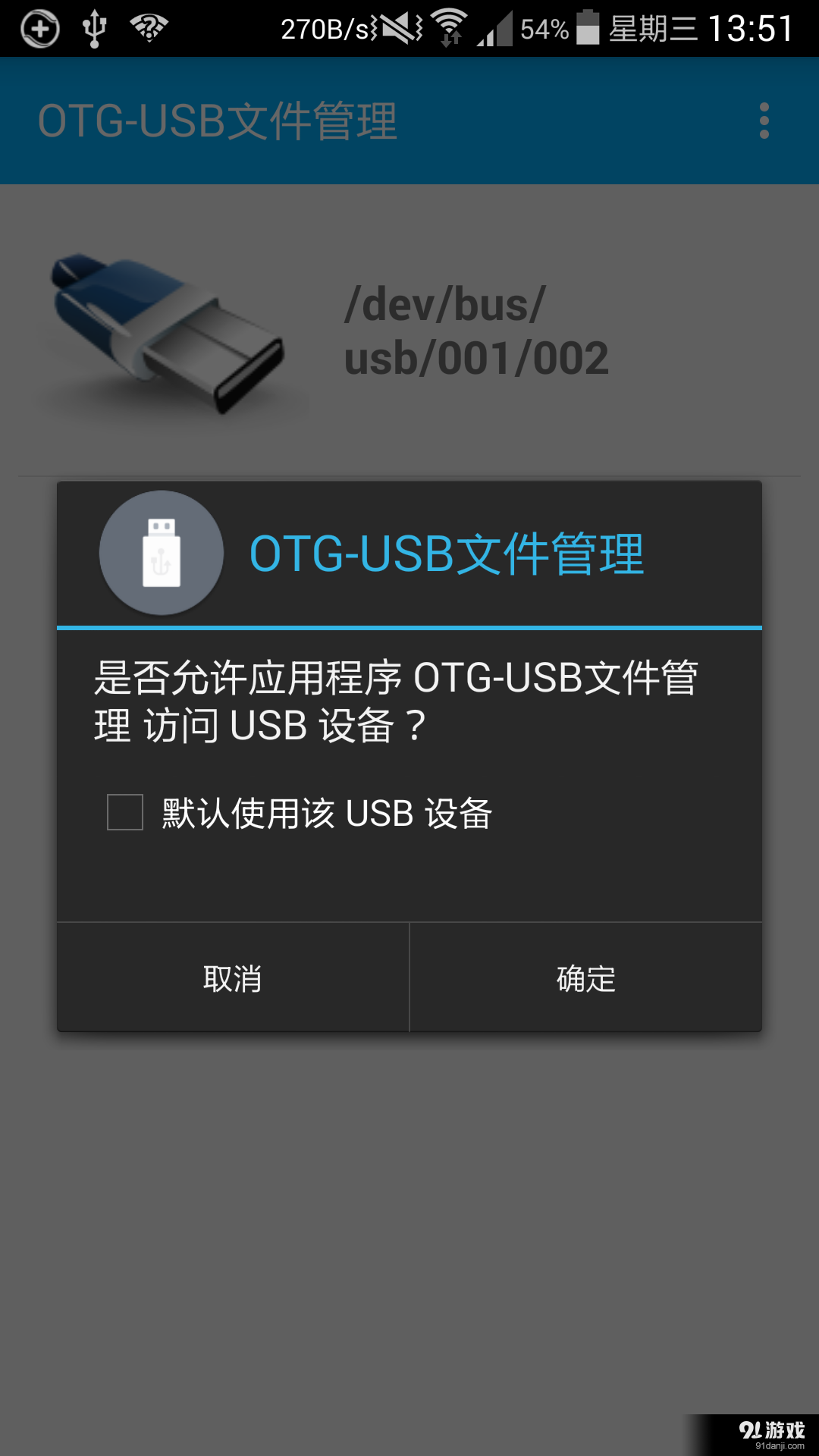The height and width of the screenshot is (1456, 819).
Task: Check the box to use this USB device by default
Action: 124,812
